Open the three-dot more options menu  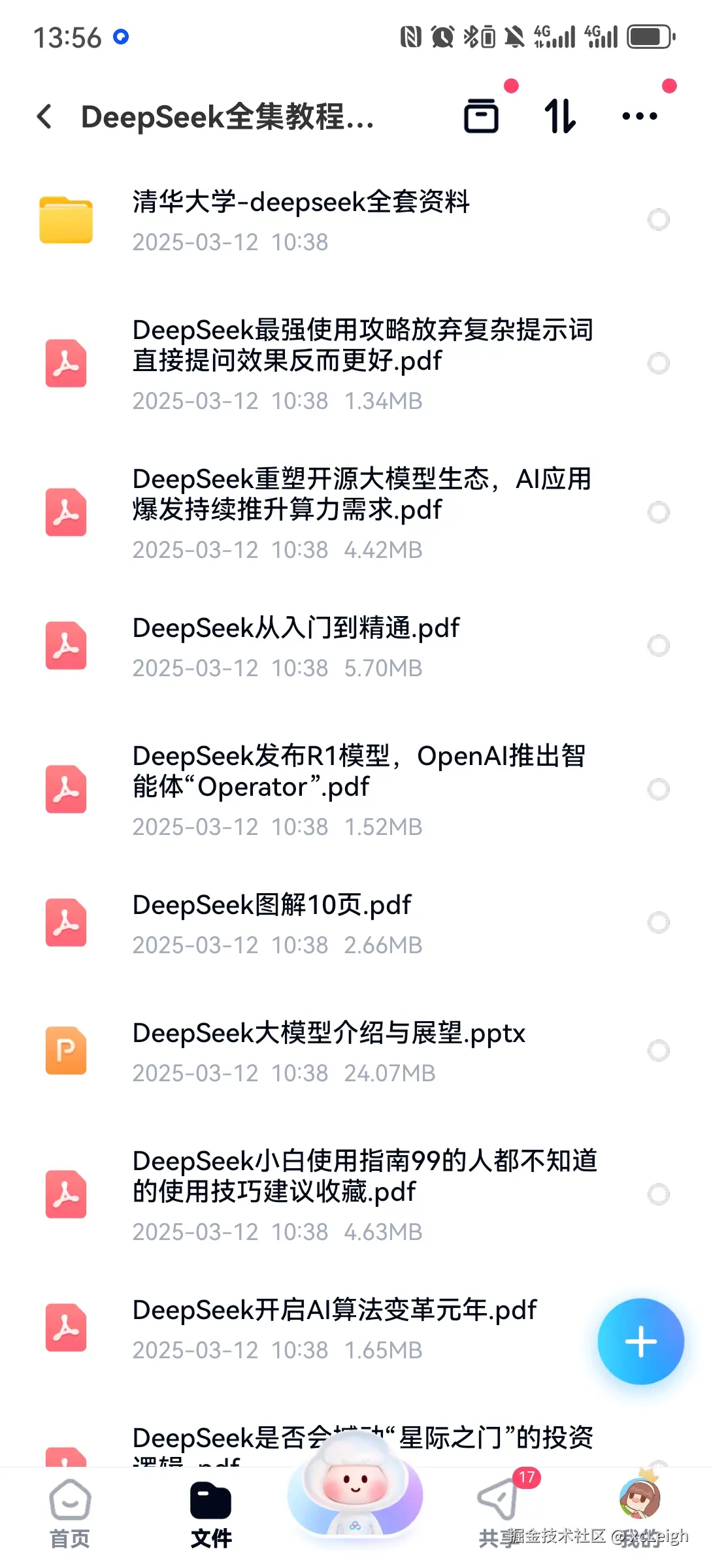[638, 115]
